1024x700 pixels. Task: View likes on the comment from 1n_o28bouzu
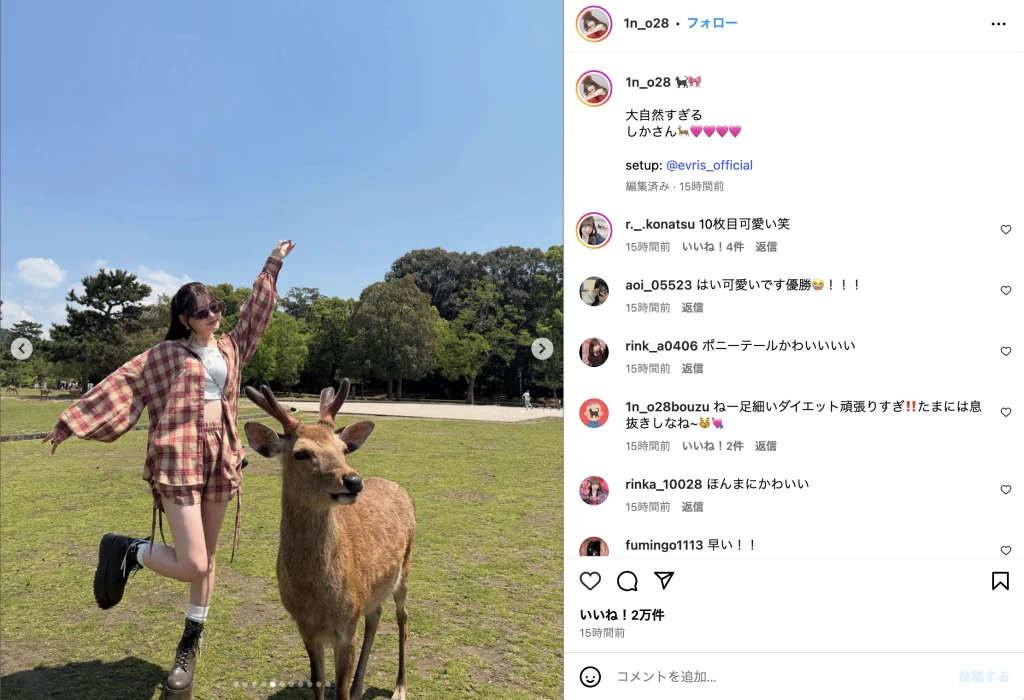click(x=712, y=446)
